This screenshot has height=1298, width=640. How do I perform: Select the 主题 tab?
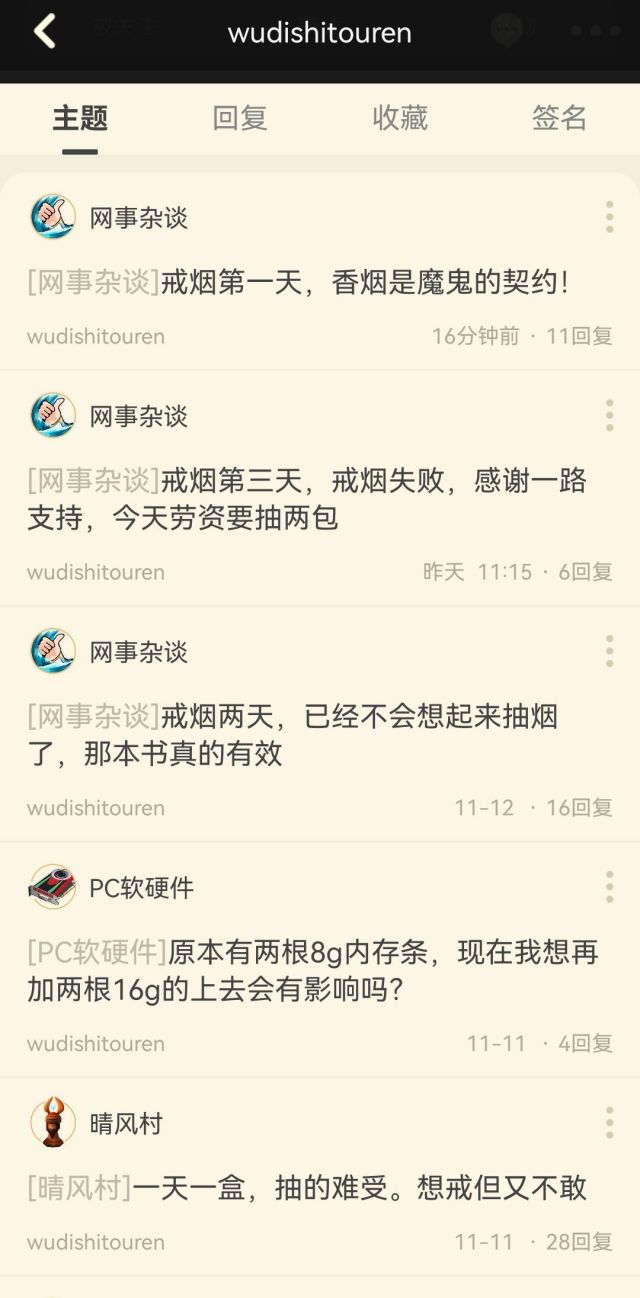[x=80, y=118]
